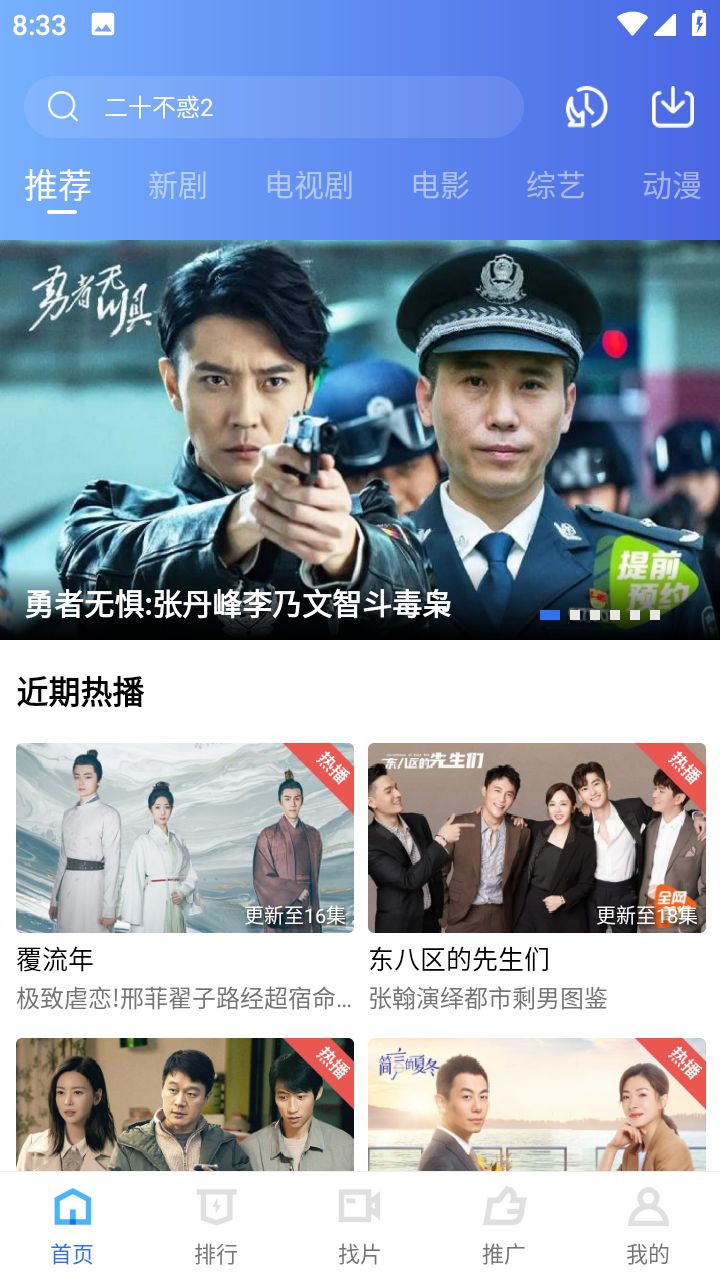Image resolution: width=720 pixels, height=1280 pixels.
Task: Switch to the 电视剧 tab
Action: [309, 185]
